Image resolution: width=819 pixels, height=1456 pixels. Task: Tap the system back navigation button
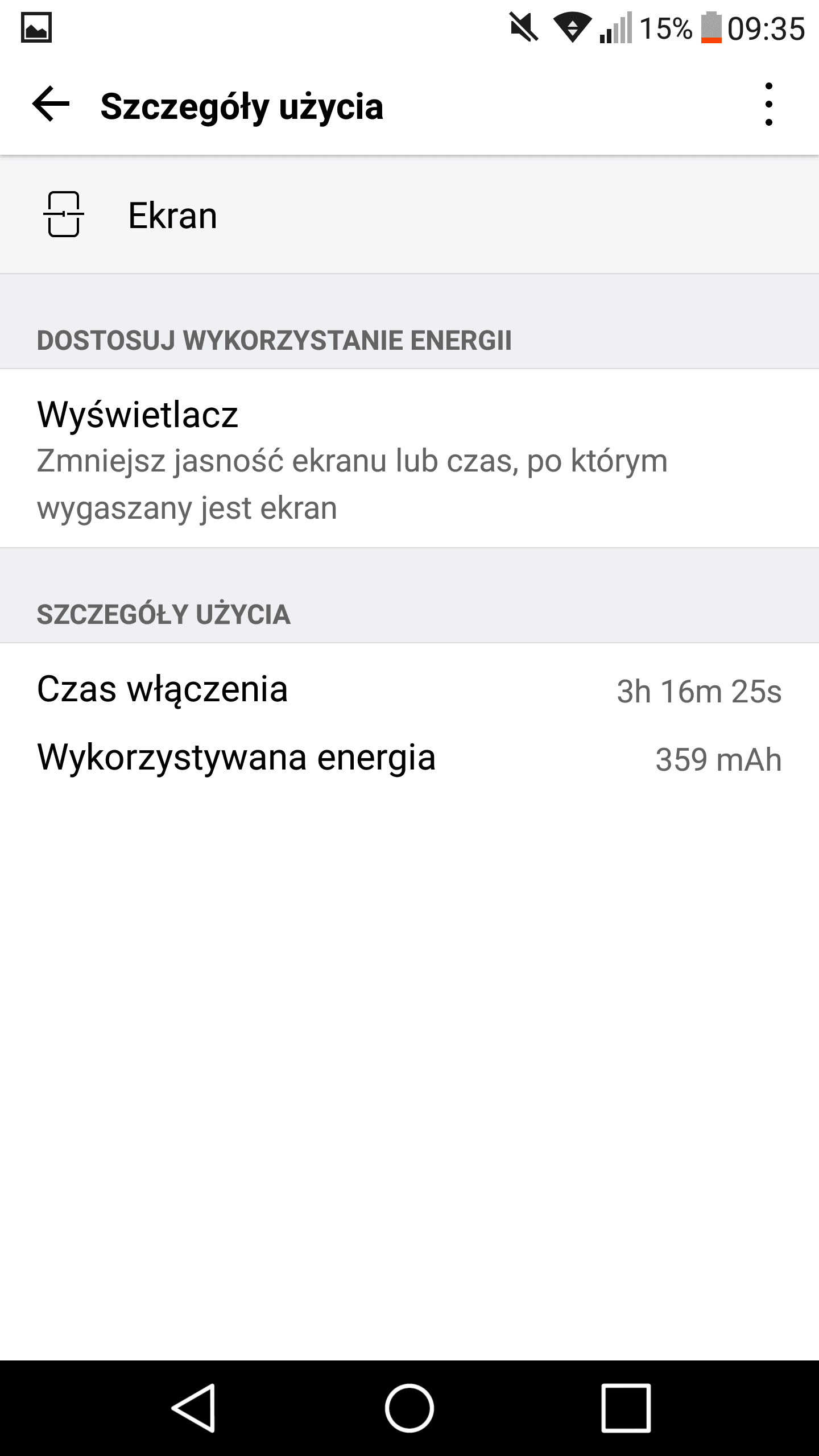[193, 1408]
